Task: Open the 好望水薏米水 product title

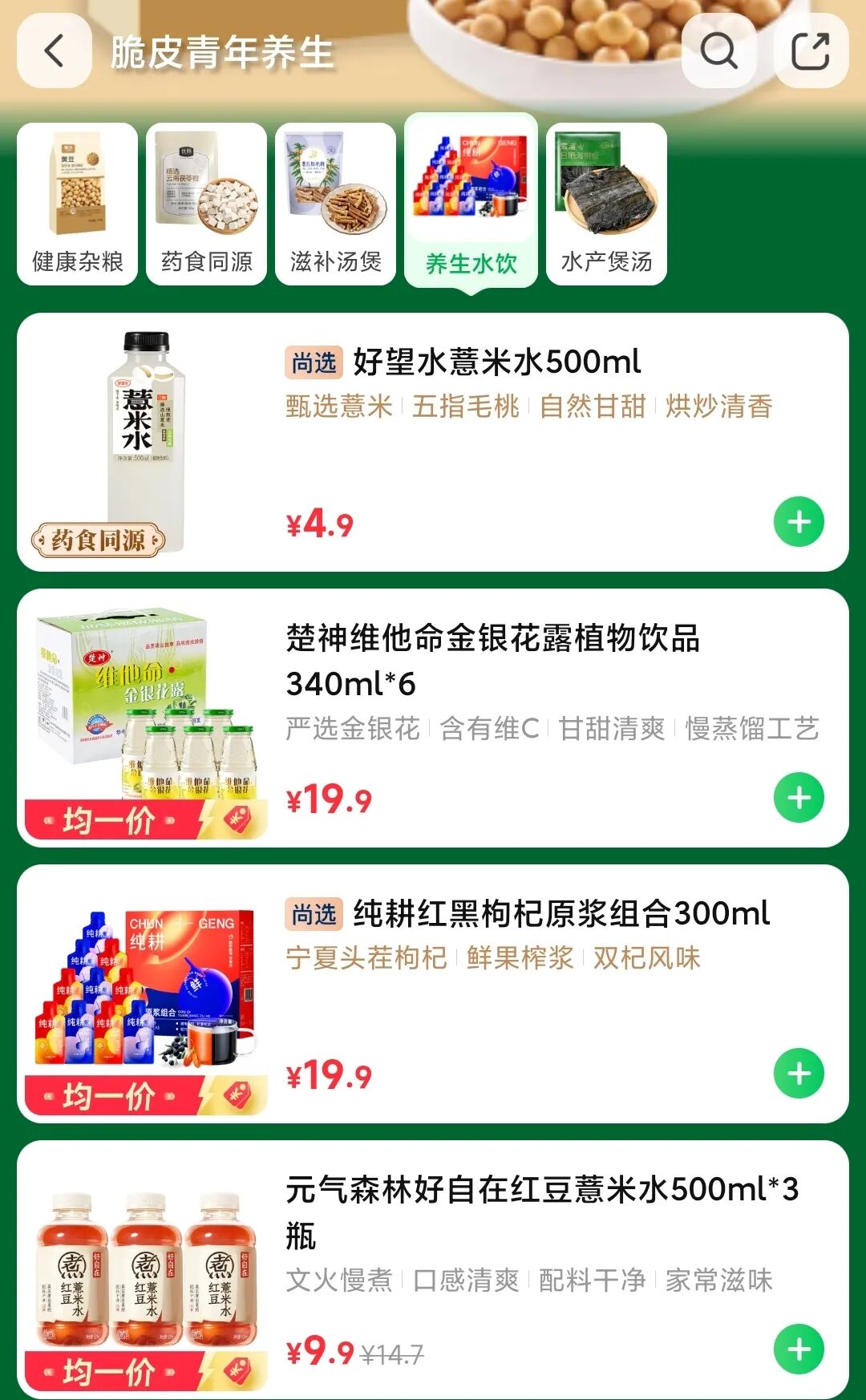Action: pyautogui.click(x=493, y=362)
